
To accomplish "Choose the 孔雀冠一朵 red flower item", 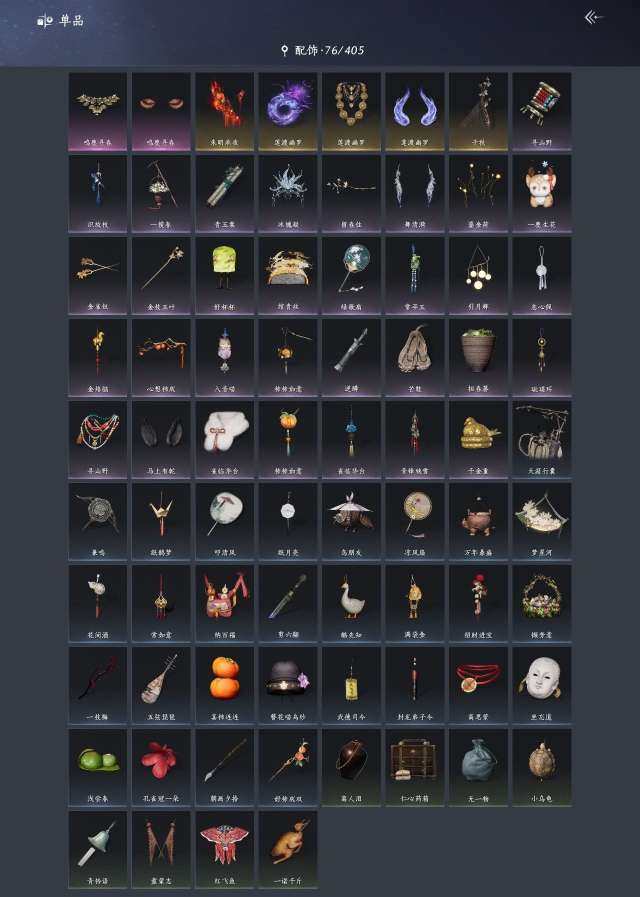I will pos(161,766).
